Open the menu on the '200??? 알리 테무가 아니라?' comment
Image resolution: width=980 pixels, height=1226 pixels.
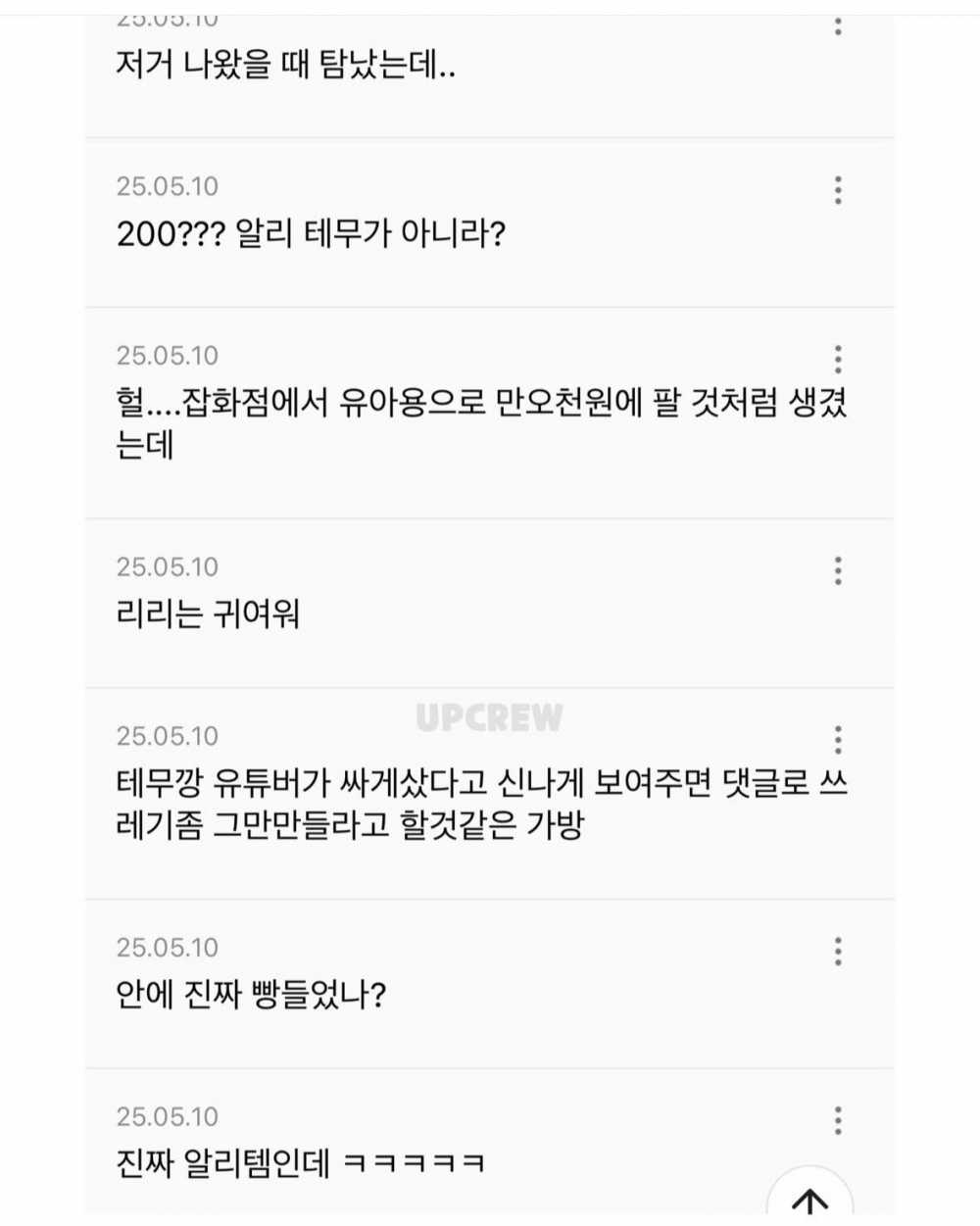coord(838,190)
